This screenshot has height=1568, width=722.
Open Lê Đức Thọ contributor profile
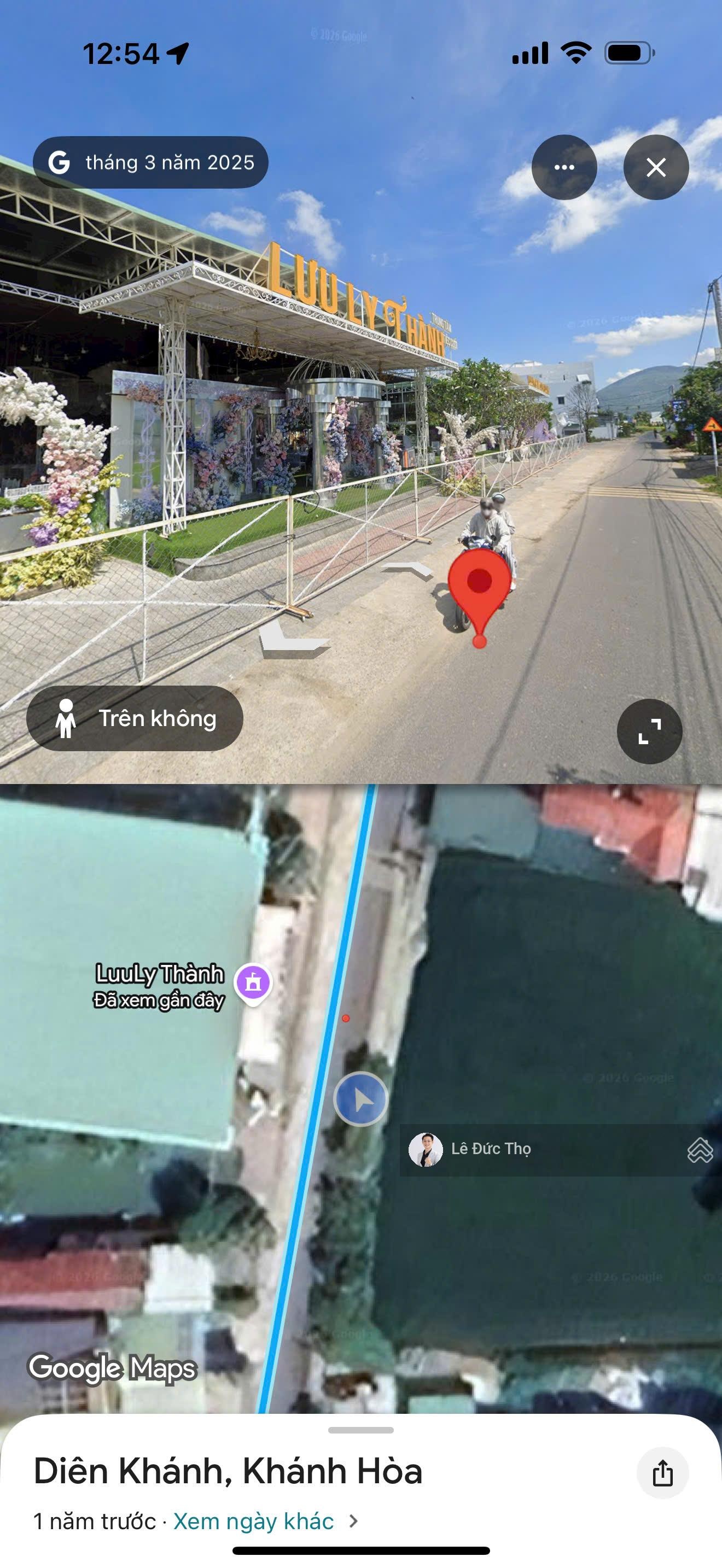(470, 1149)
